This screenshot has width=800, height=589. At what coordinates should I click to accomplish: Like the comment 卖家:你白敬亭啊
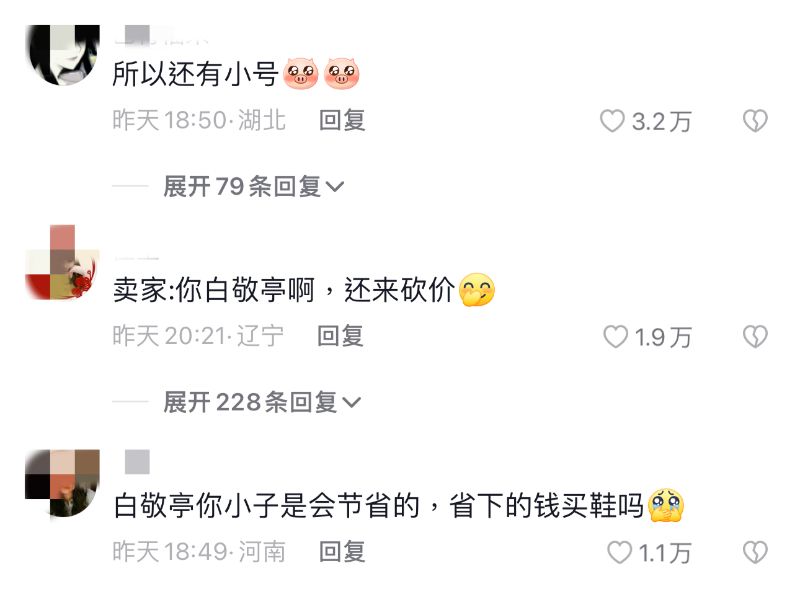click(615, 337)
